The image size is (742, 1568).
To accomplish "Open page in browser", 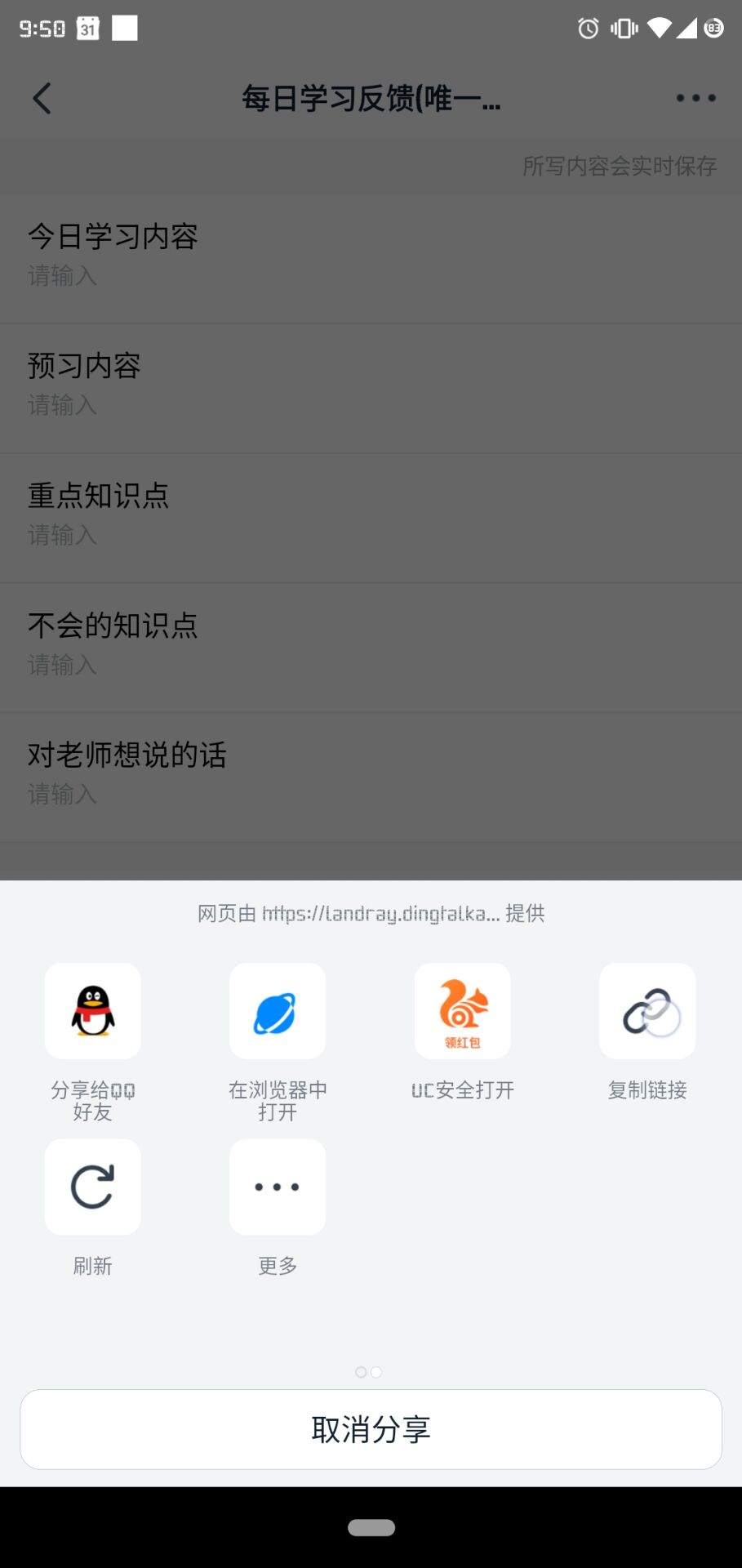I will coord(278,1011).
